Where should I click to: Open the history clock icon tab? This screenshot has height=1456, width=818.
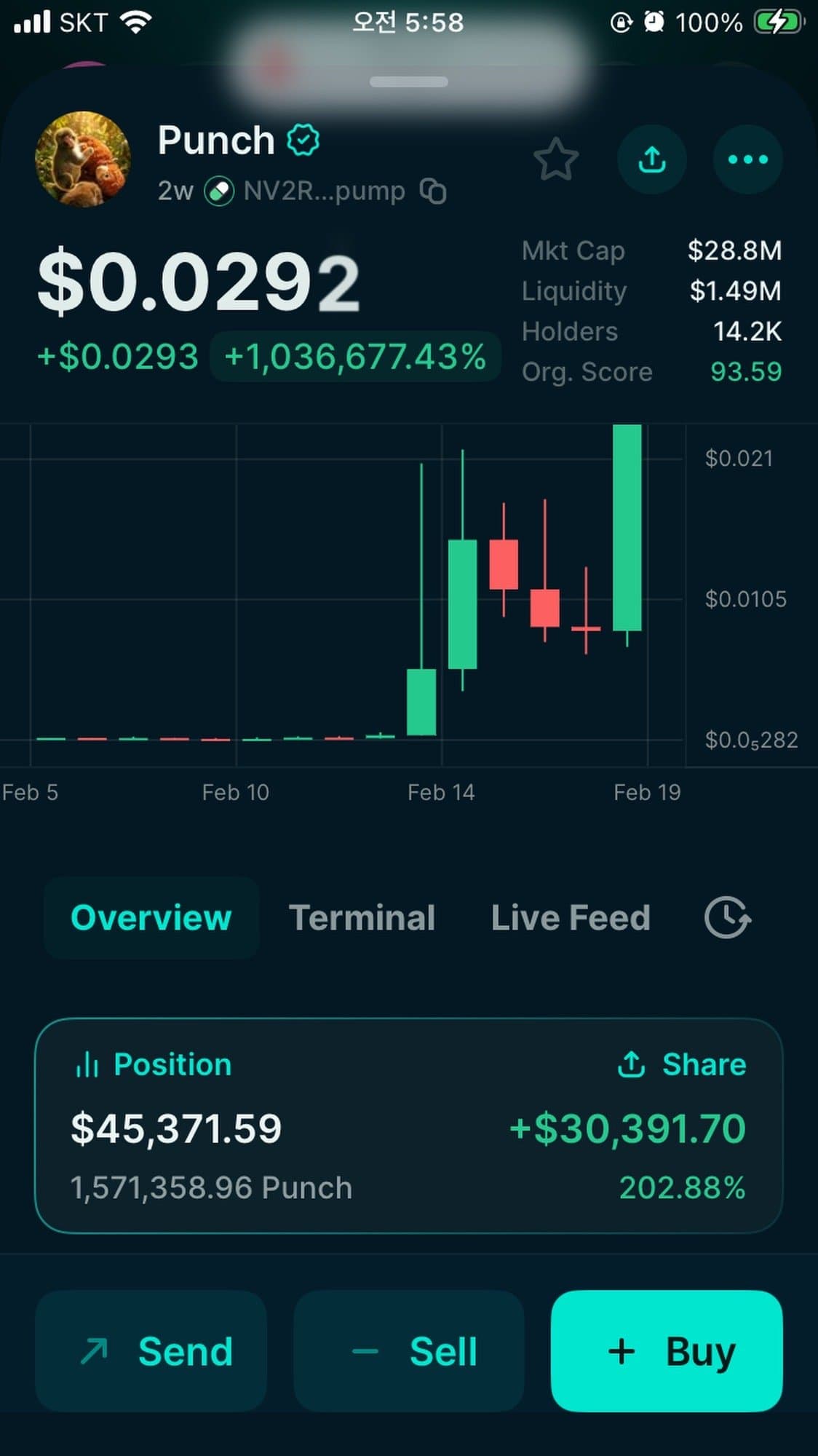[727, 917]
